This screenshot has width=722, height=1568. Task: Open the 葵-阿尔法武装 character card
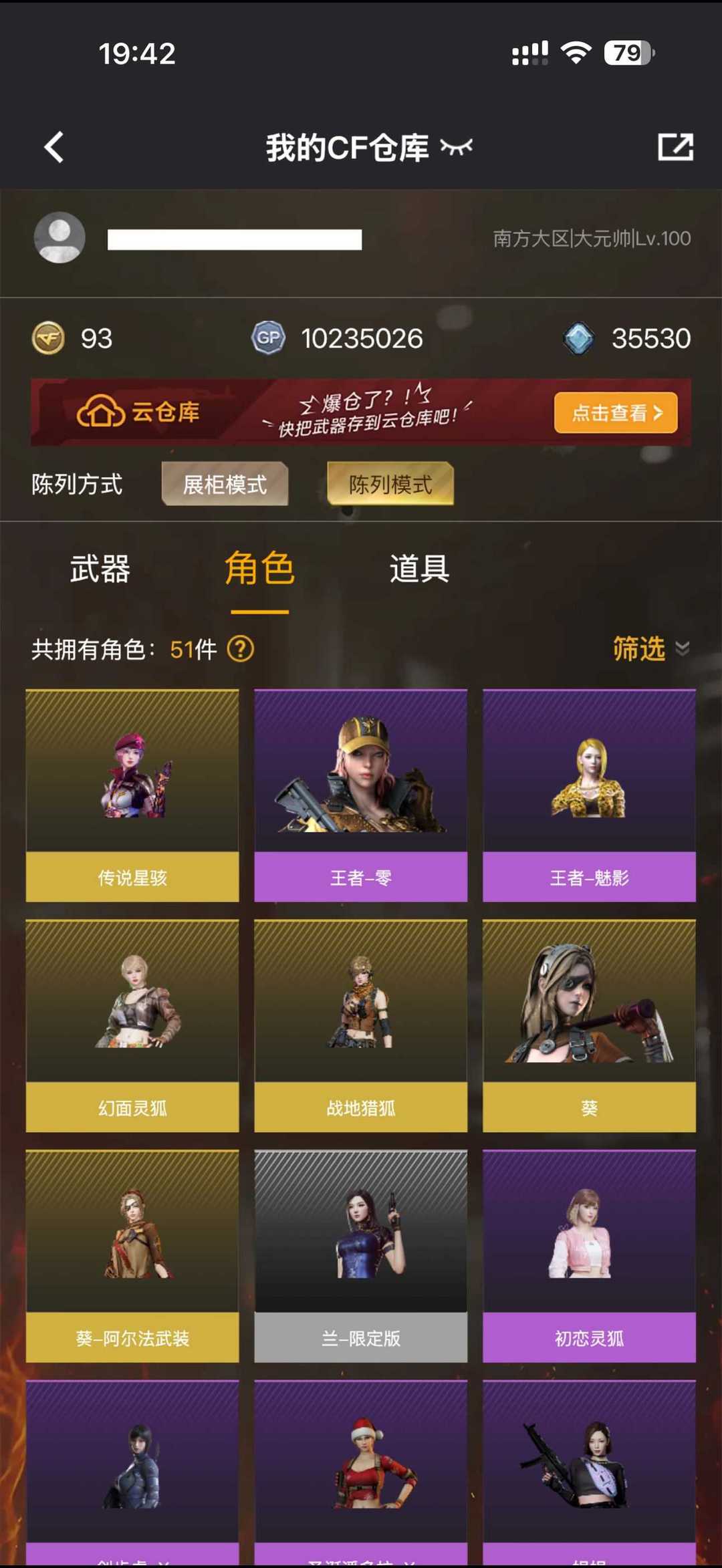pyautogui.click(x=132, y=1257)
